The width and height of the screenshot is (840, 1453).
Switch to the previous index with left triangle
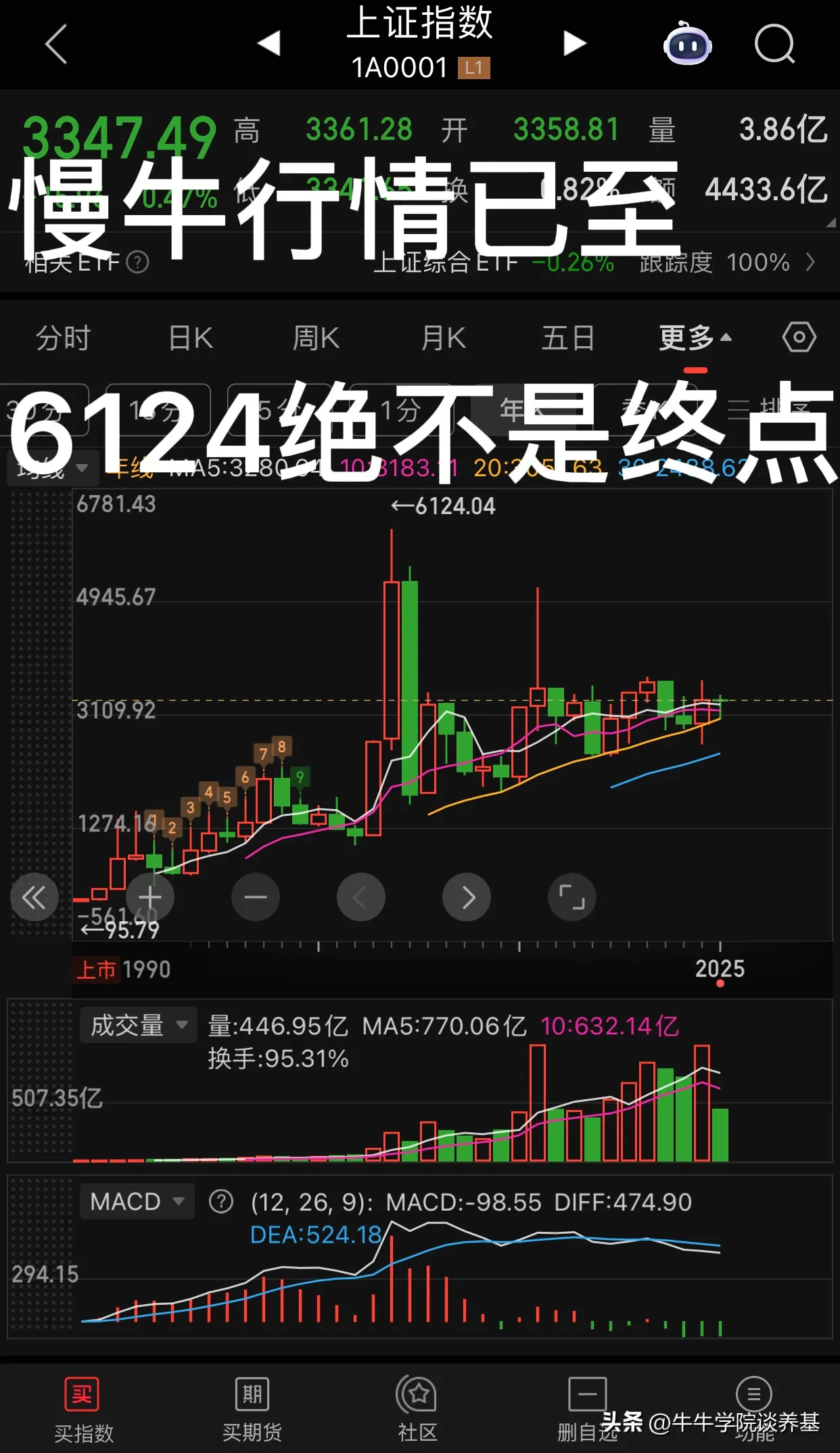click(269, 43)
